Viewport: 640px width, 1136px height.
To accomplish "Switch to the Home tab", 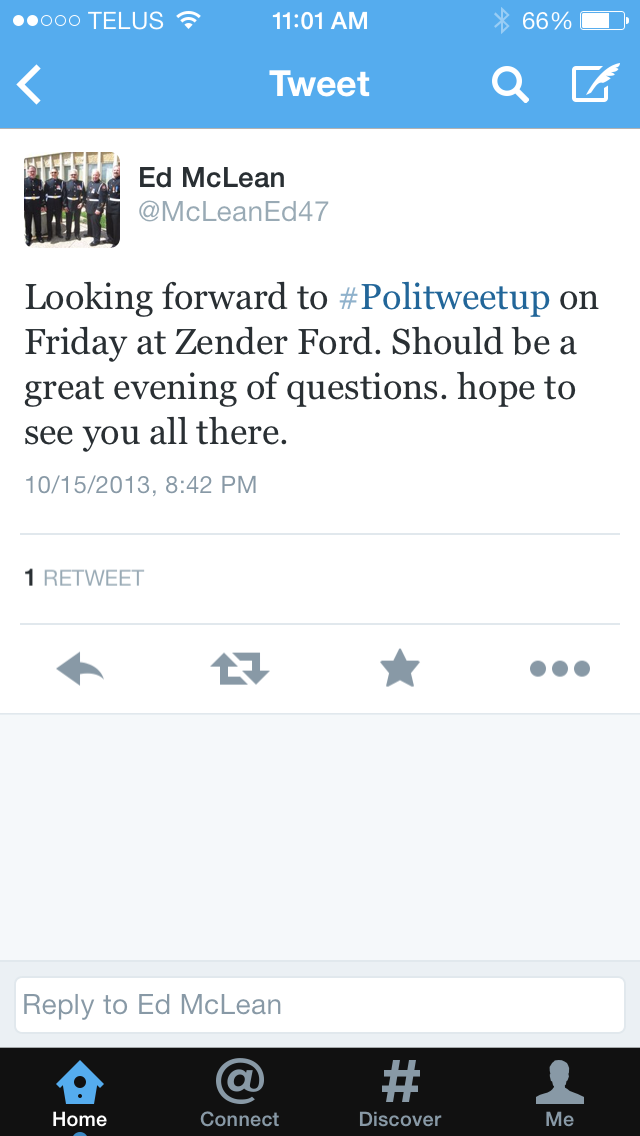I will coord(80,1094).
